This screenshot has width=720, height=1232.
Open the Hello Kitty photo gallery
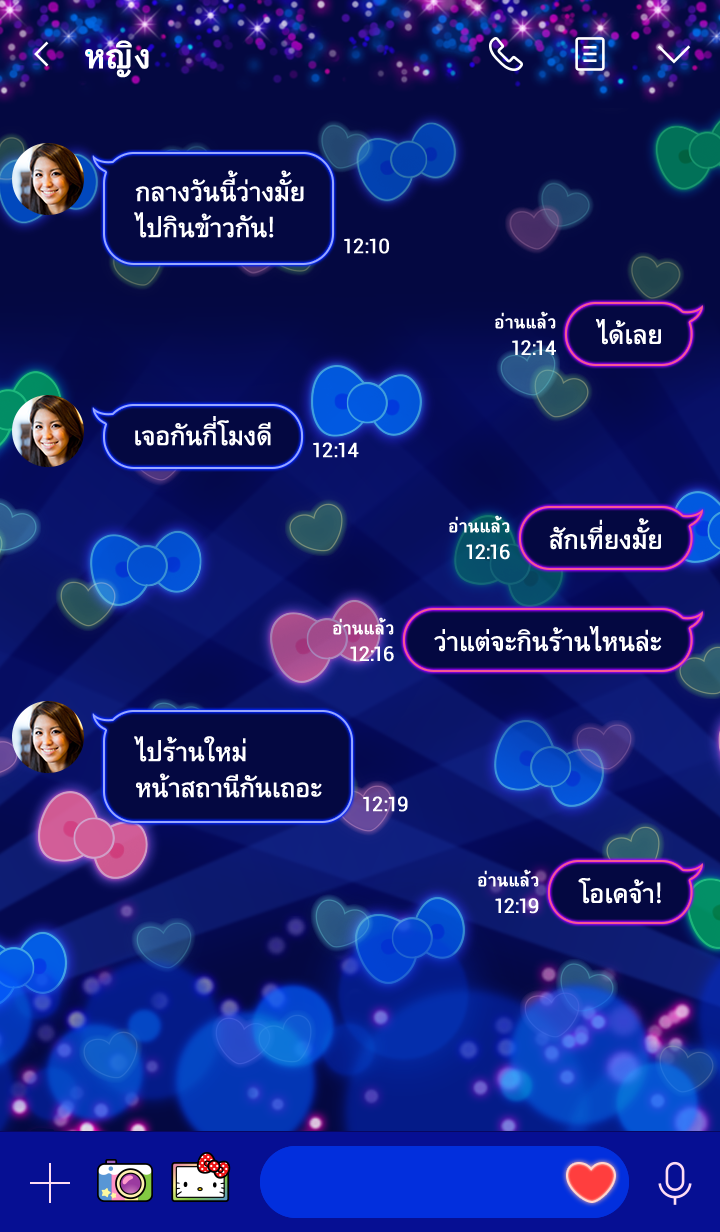tap(201, 1180)
